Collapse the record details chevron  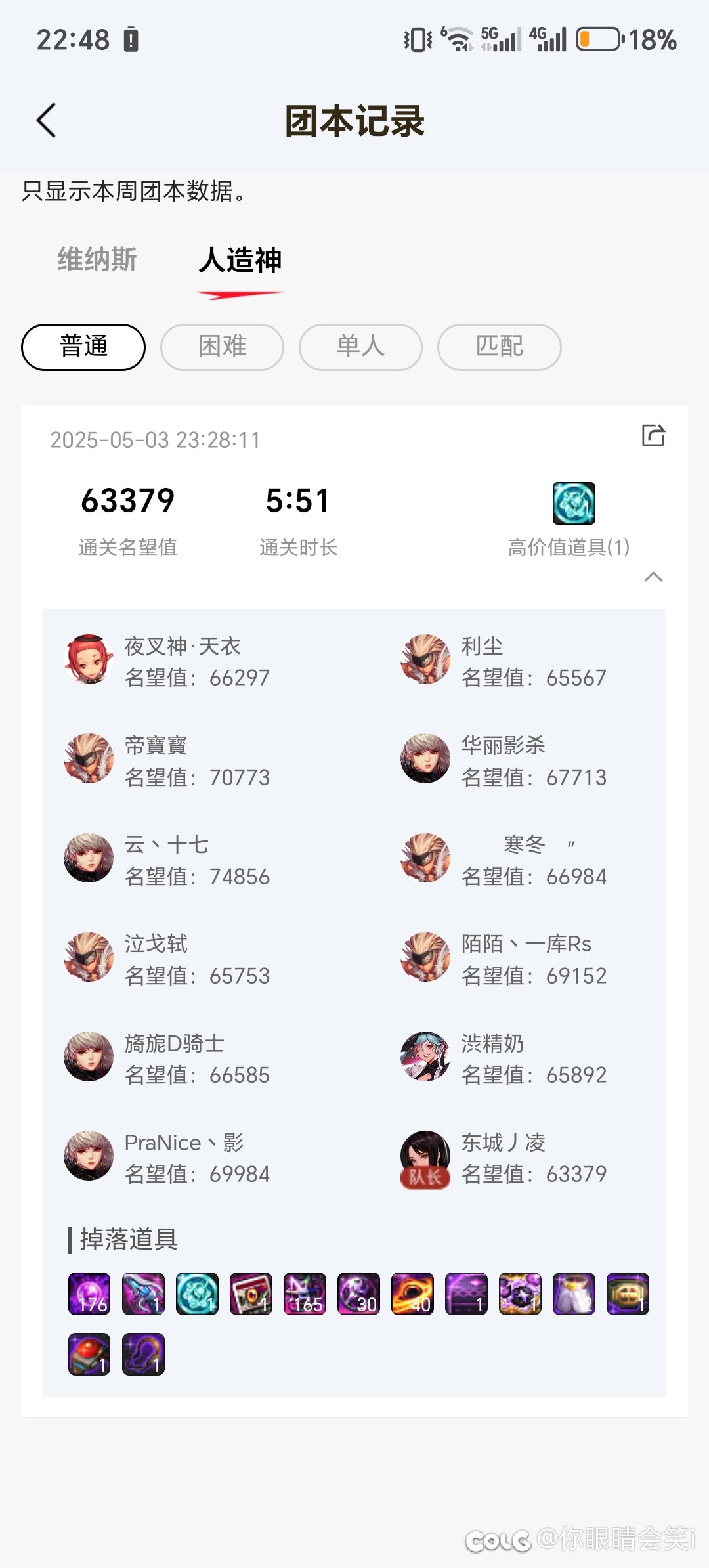coord(653,577)
